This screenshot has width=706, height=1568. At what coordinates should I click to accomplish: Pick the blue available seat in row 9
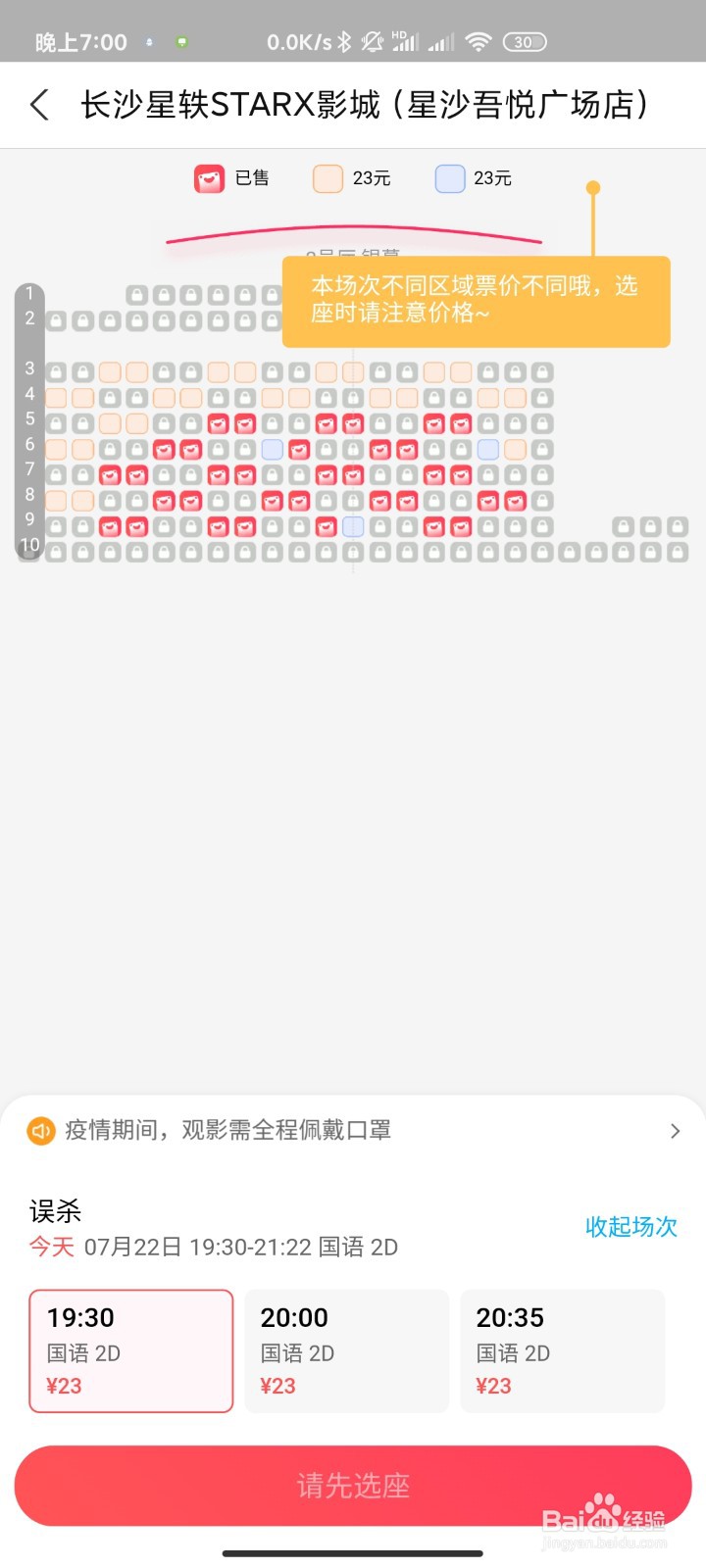pyautogui.click(x=353, y=526)
